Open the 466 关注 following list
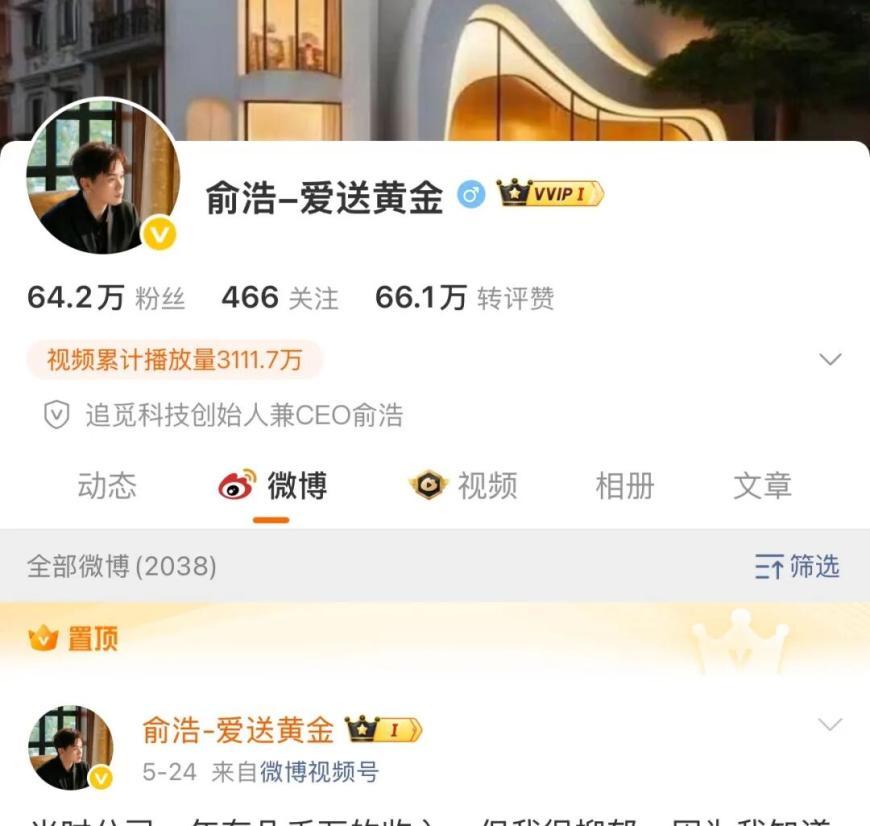 [x=280, y=297]
